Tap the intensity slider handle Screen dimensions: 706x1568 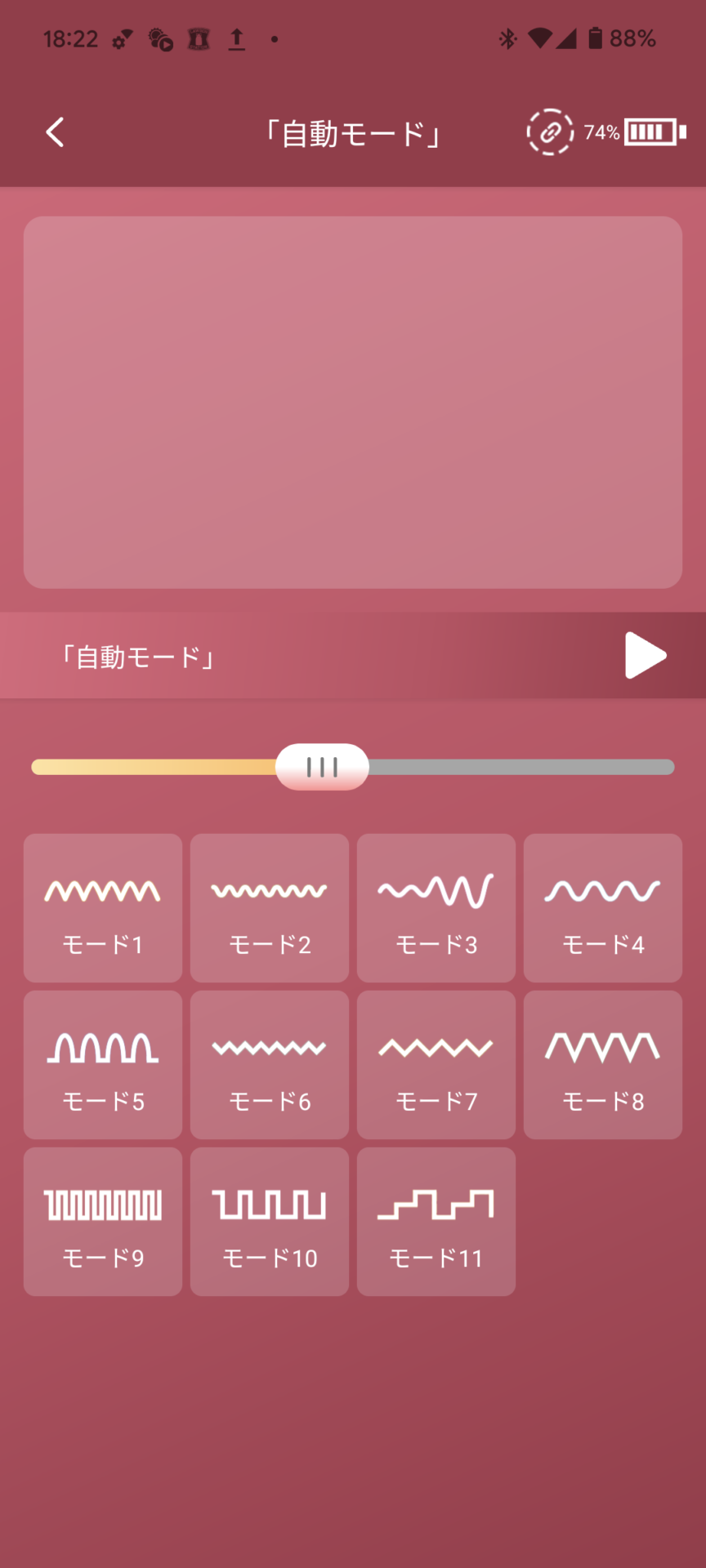(x=322, y=767)
